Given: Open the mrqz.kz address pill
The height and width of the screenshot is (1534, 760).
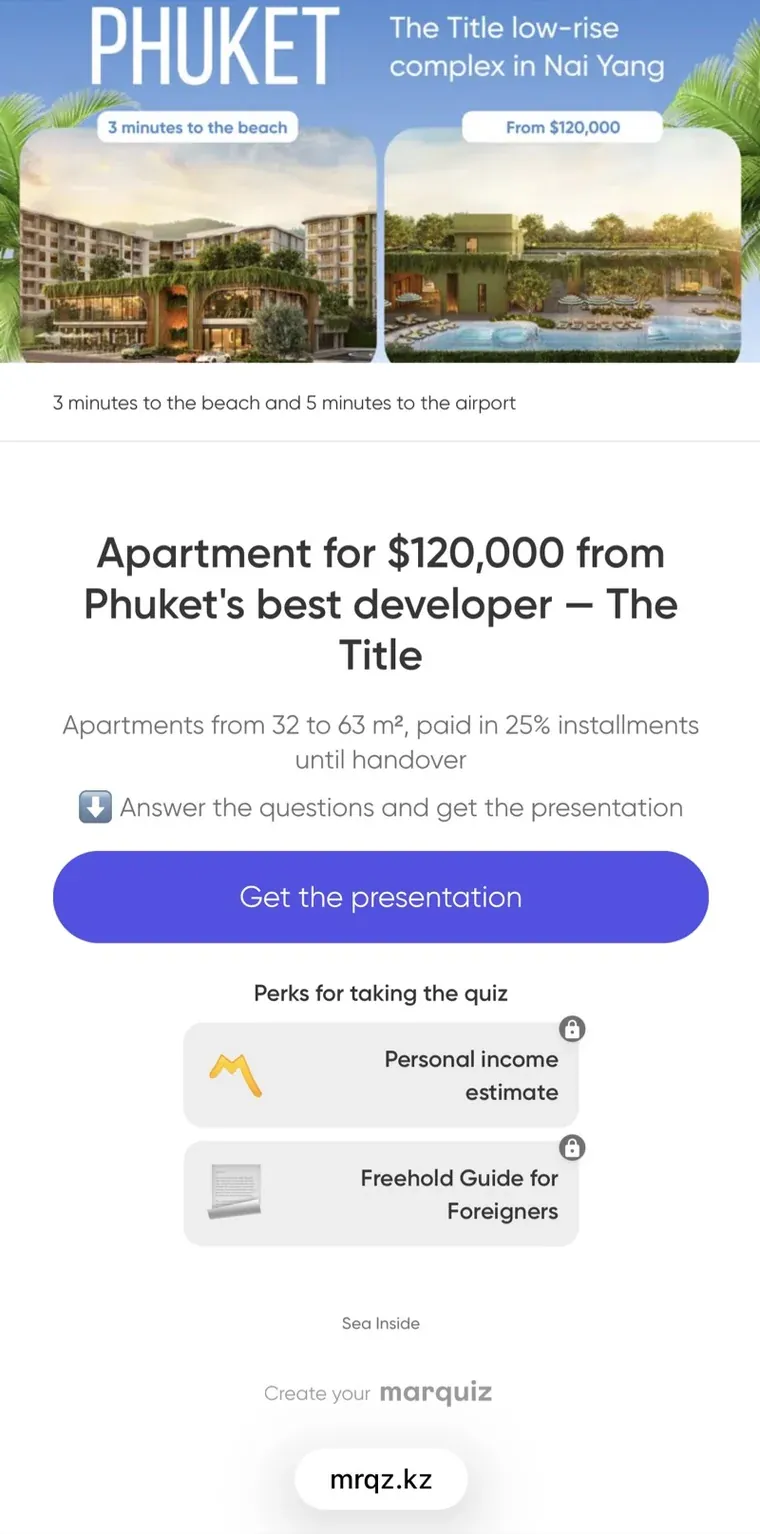Looking at the screenshot, I should pos(381,1479).
